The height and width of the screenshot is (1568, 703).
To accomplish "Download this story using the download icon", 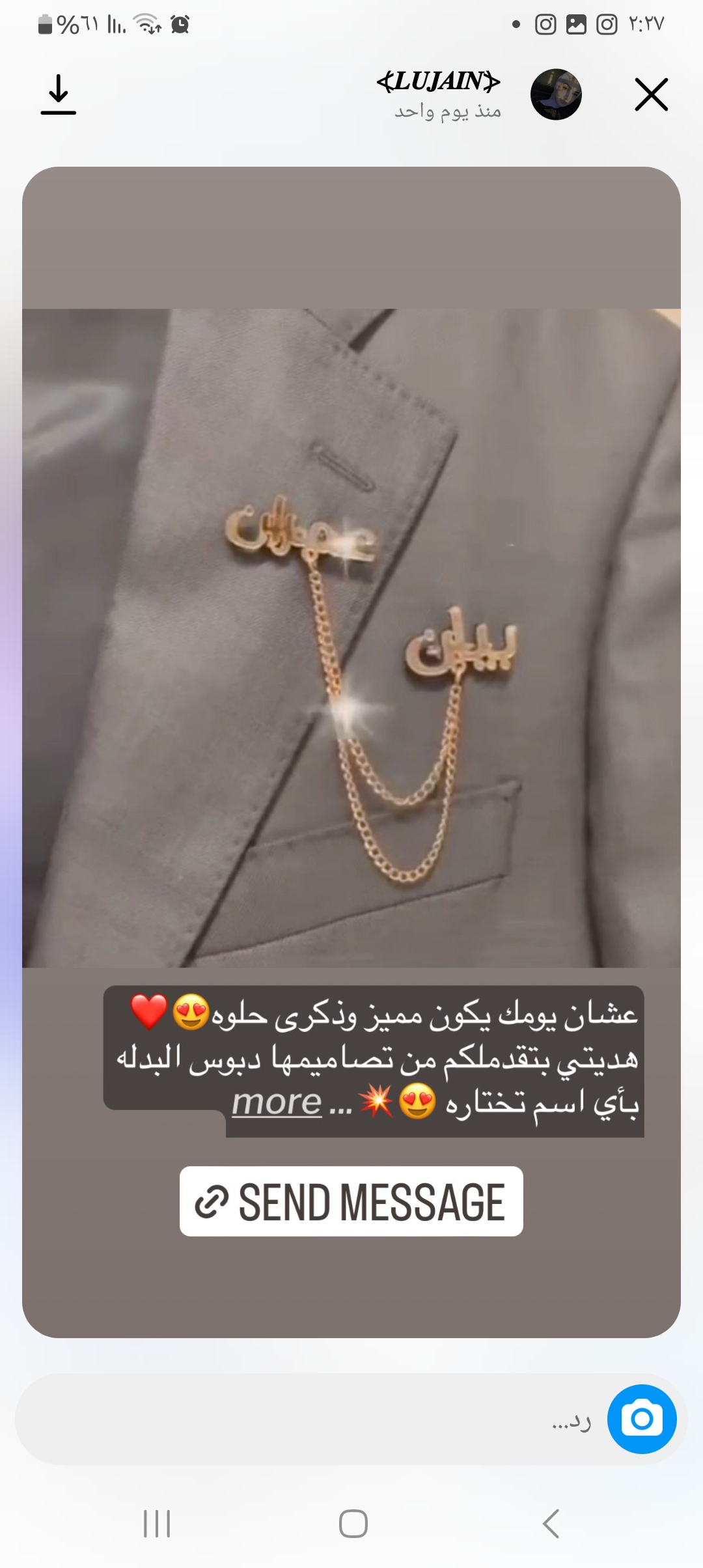I will (x=59, y=95).
